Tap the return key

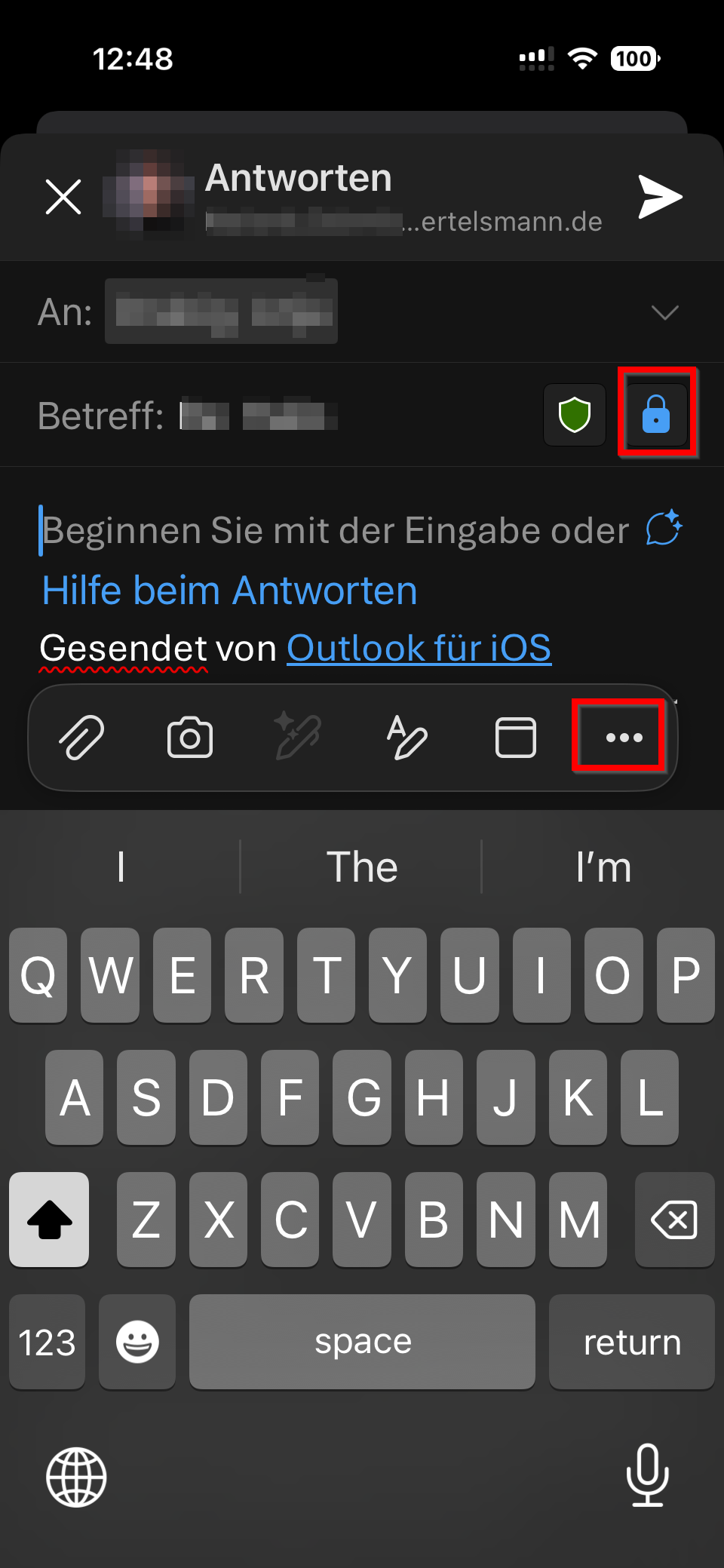click(x=632, y=1342)
